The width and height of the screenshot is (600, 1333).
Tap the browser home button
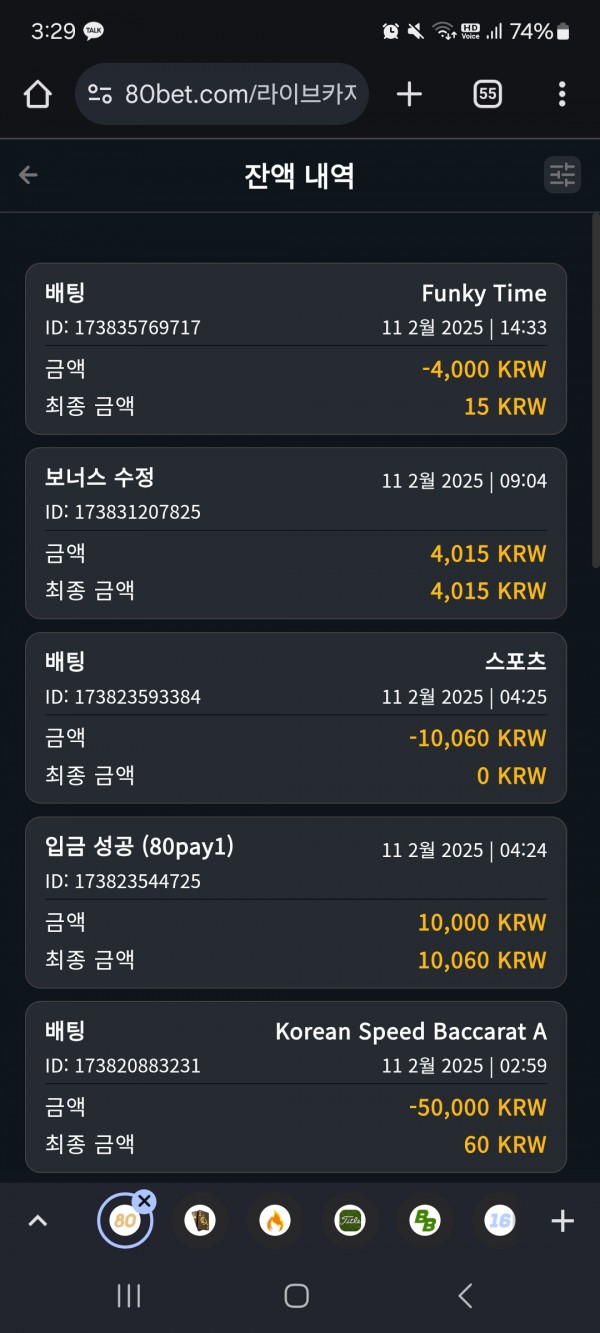coord(37,94)
